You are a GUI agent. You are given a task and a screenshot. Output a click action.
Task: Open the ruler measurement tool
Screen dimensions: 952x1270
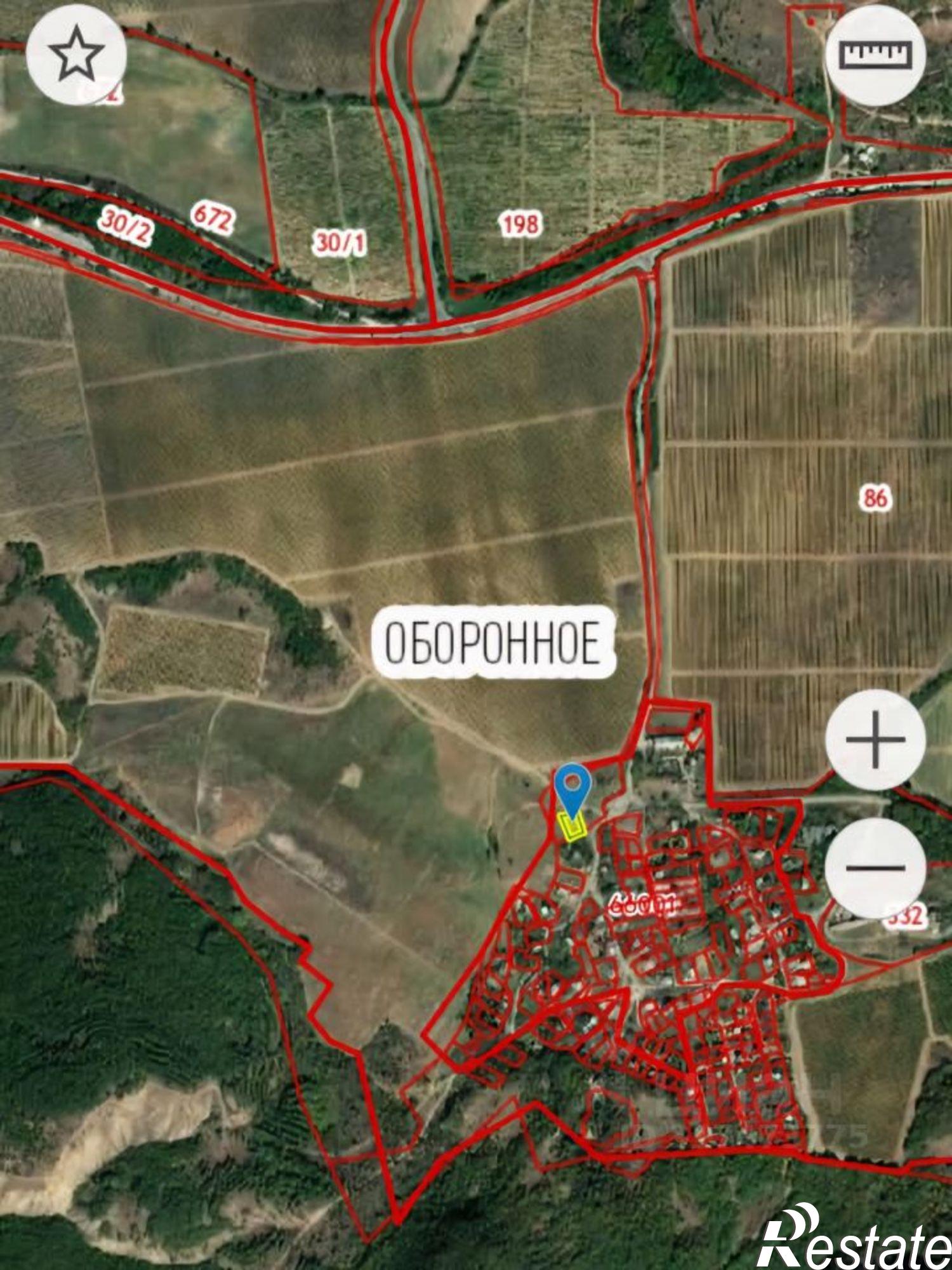[875, 55]
